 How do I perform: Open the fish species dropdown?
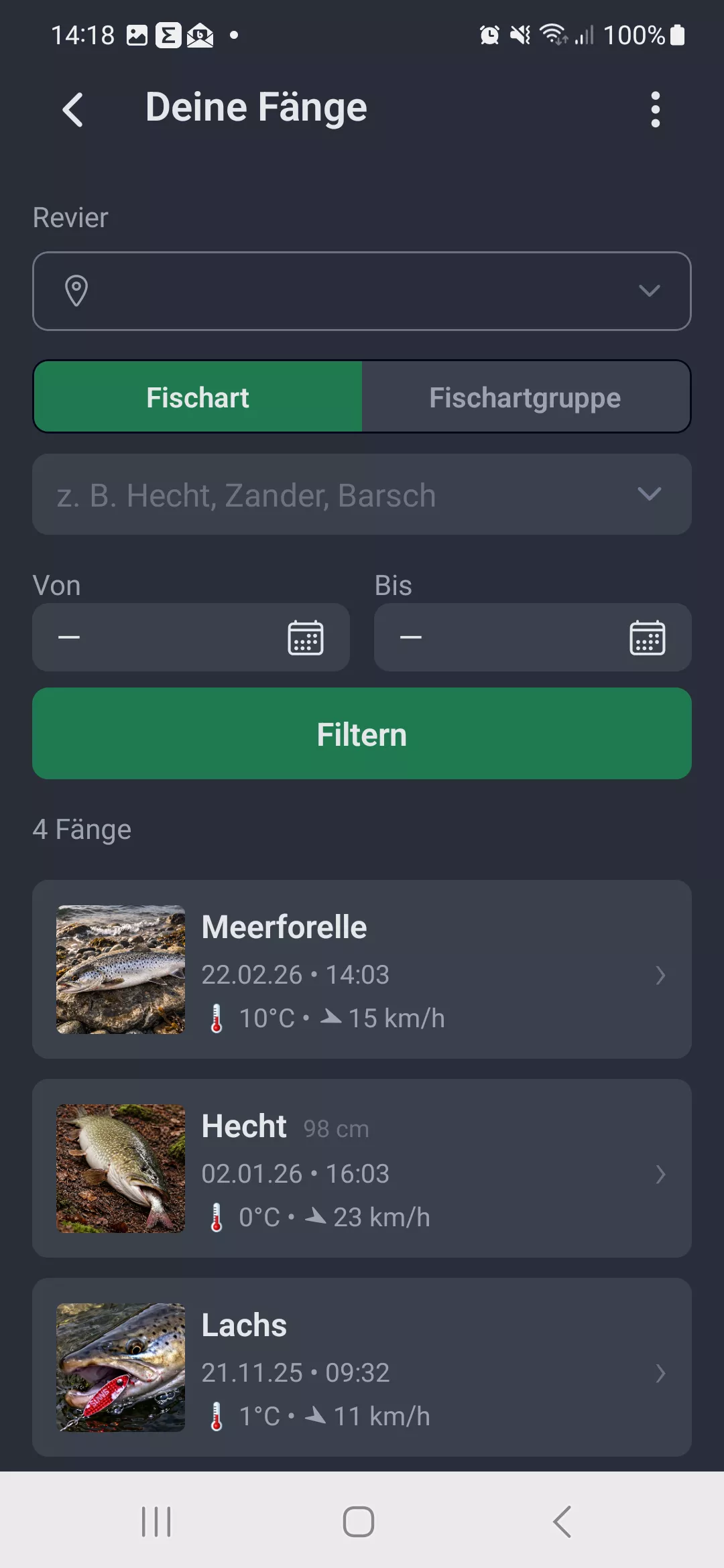pyautogui.click(x=648, y=495)
